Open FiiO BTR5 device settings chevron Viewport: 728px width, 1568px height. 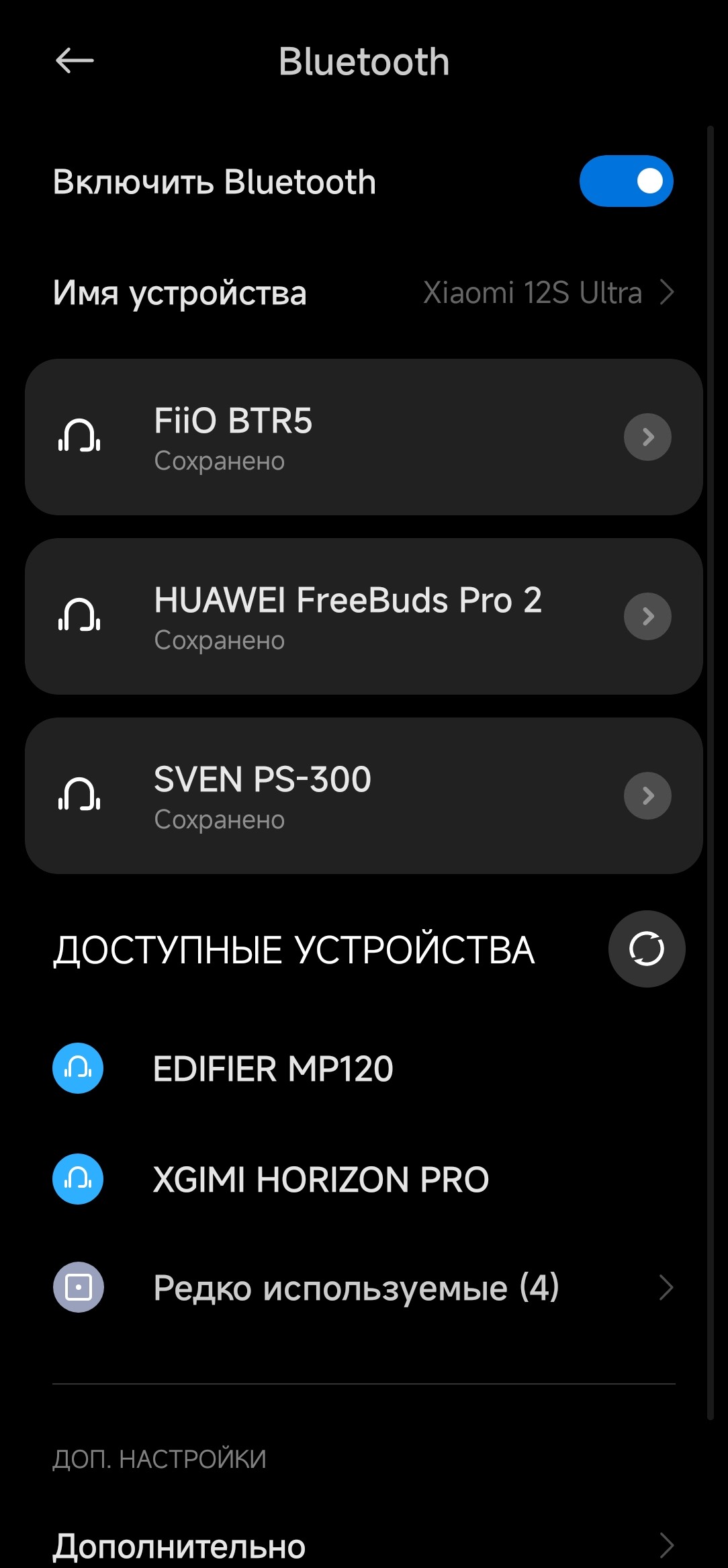pyautogui.click(x=647, y=437)
